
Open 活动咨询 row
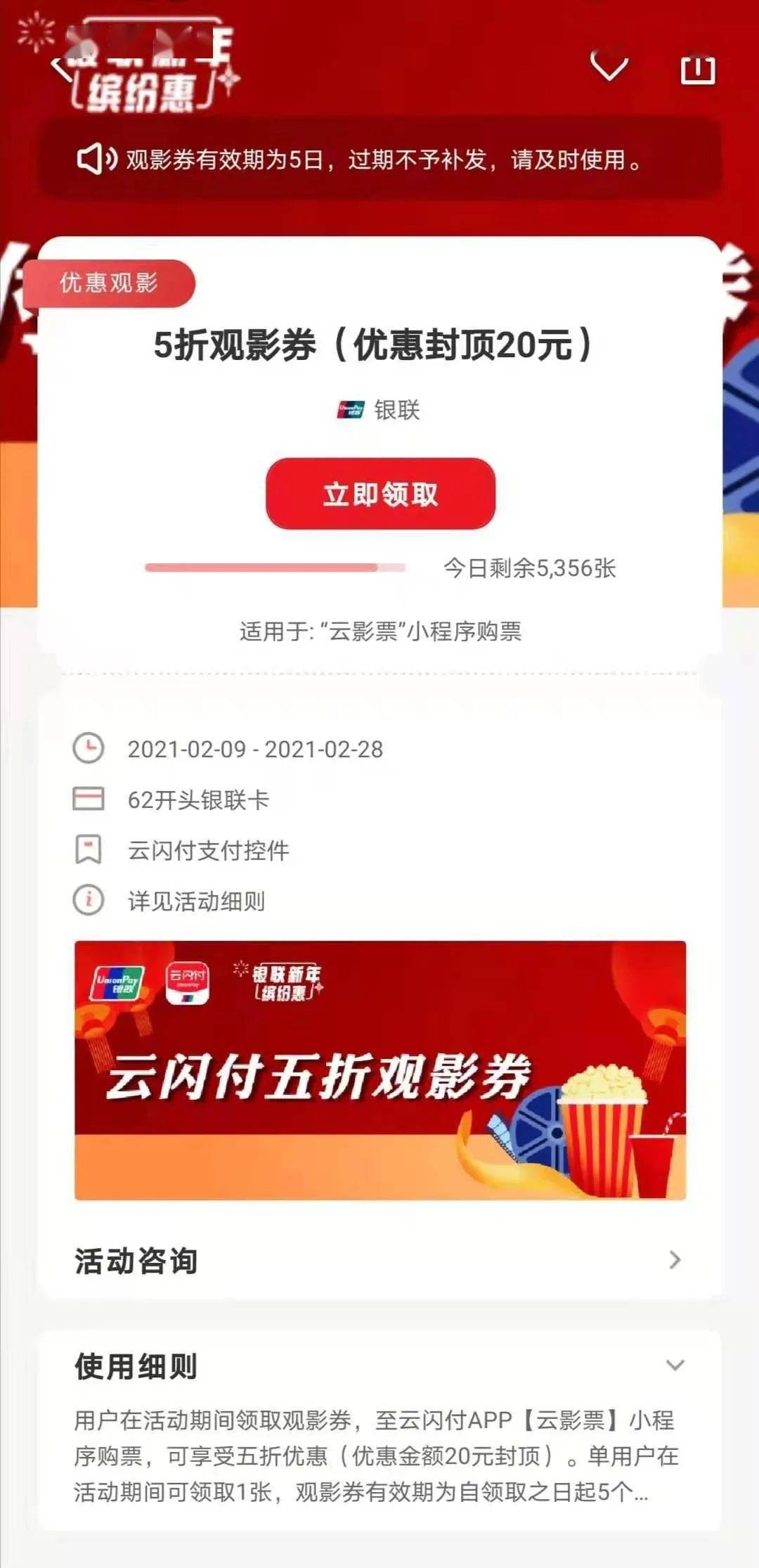coord(380,1260)
